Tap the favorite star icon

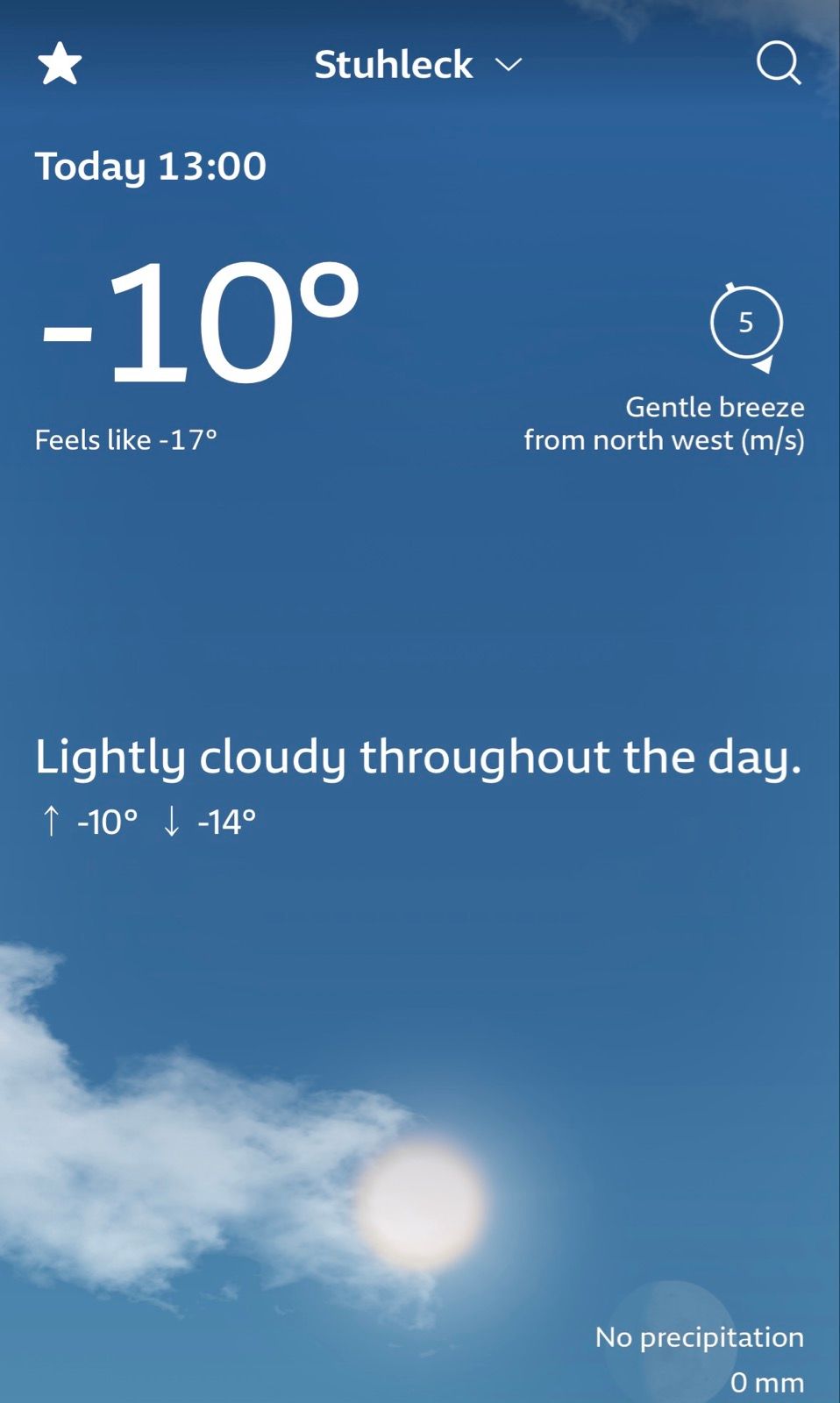point(60,65)
